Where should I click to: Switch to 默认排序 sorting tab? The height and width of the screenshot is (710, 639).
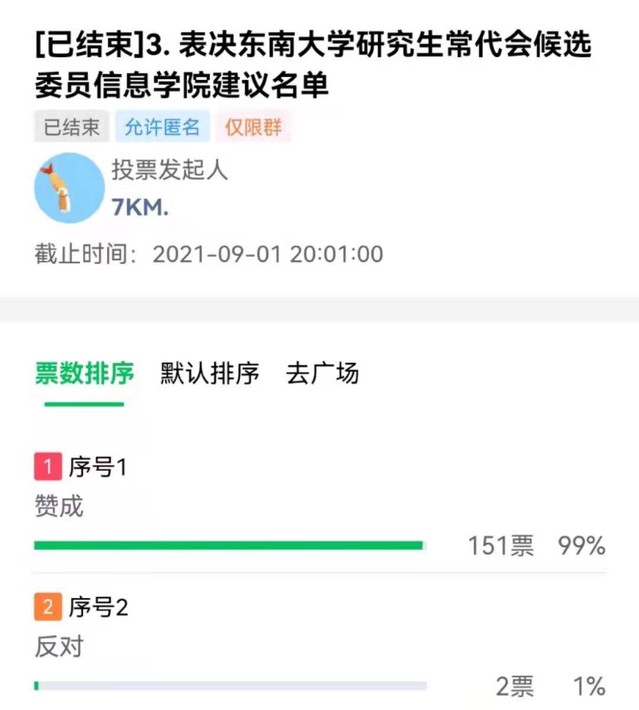[210, 374]
